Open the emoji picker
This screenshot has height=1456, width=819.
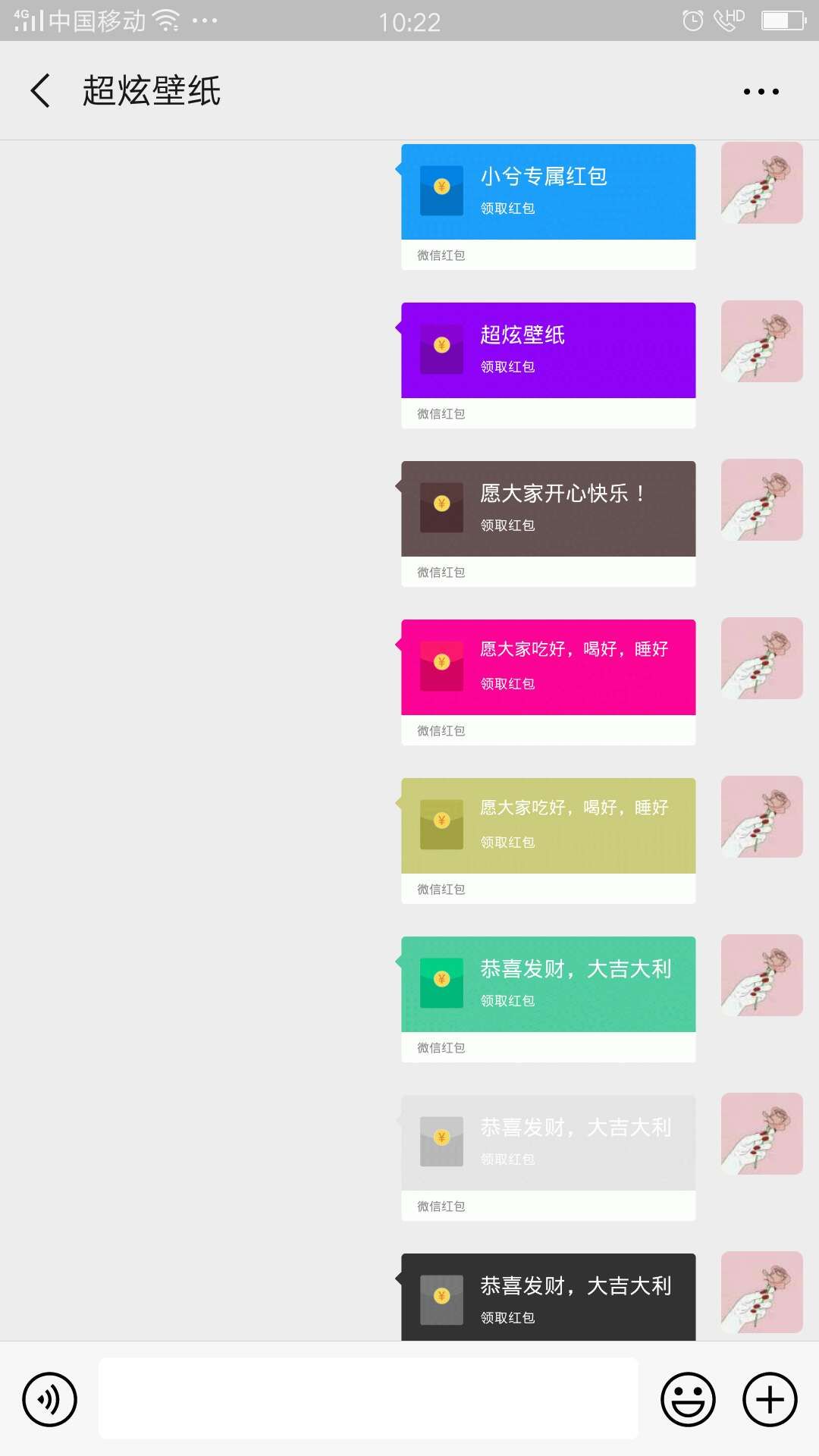[688, 1399]
